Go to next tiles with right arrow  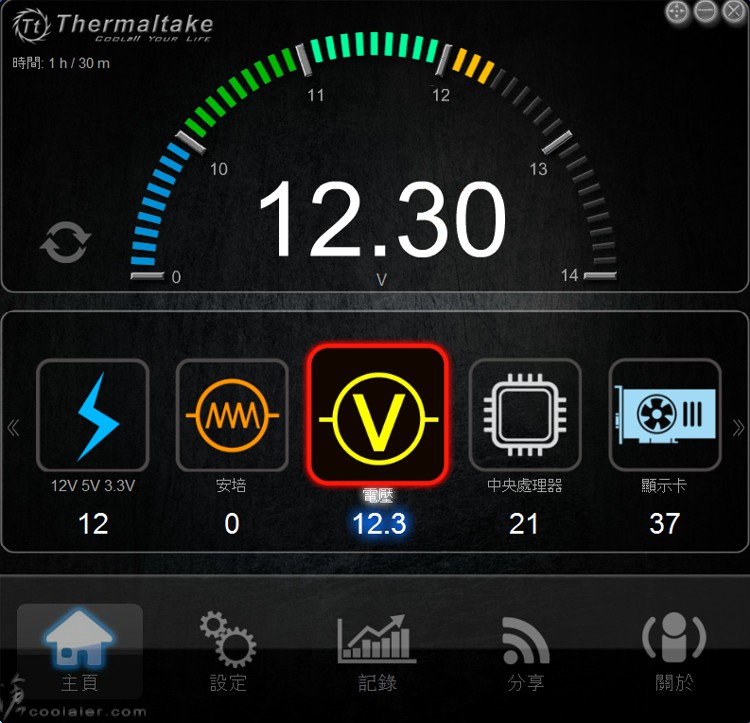pyautogui.click(x=737, y=428)
